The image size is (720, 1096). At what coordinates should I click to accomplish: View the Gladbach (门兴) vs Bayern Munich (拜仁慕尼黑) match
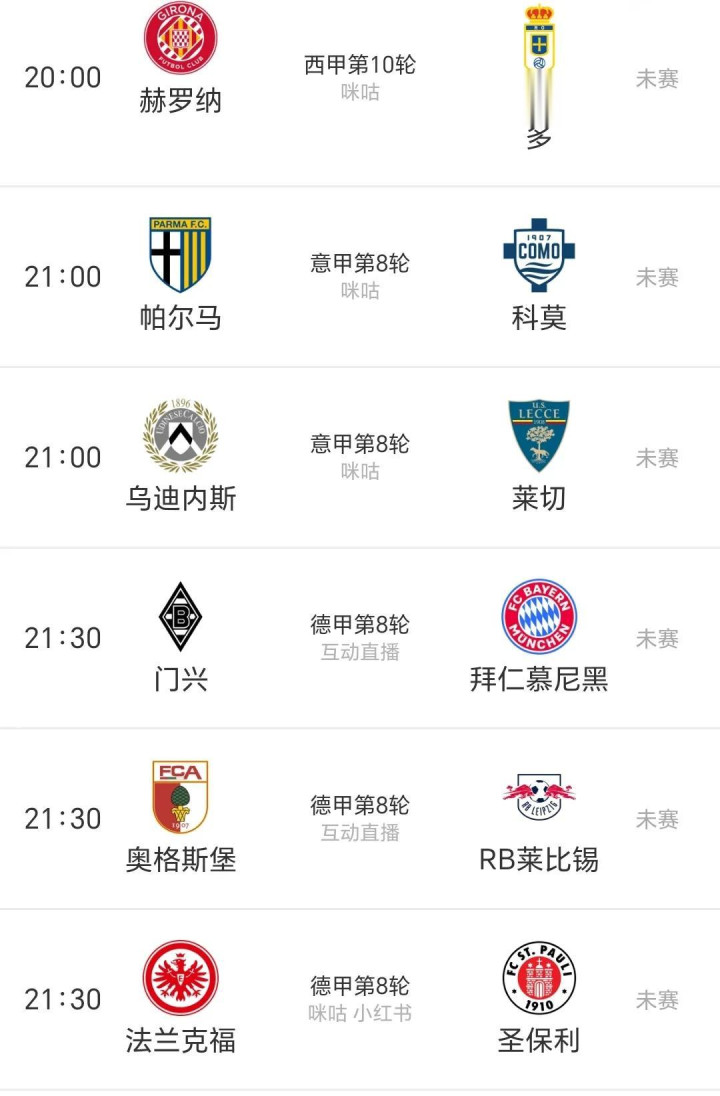360,638
